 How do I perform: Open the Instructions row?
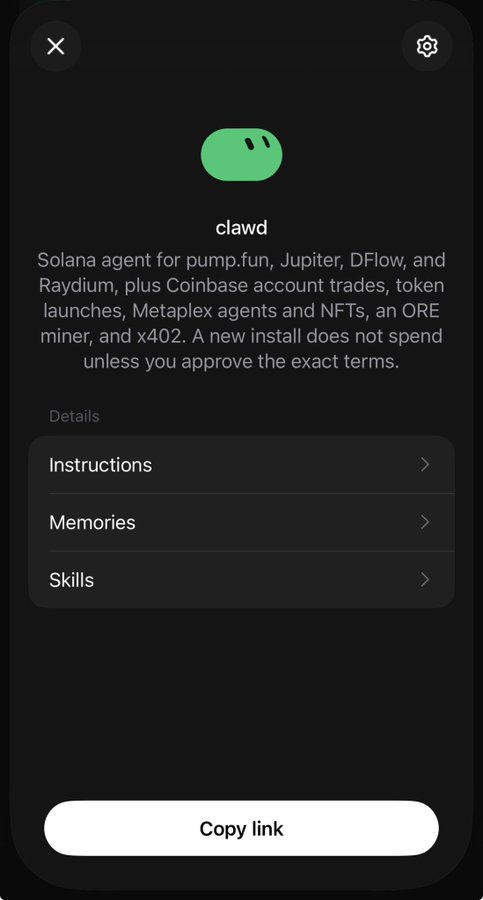pos(241,464)
